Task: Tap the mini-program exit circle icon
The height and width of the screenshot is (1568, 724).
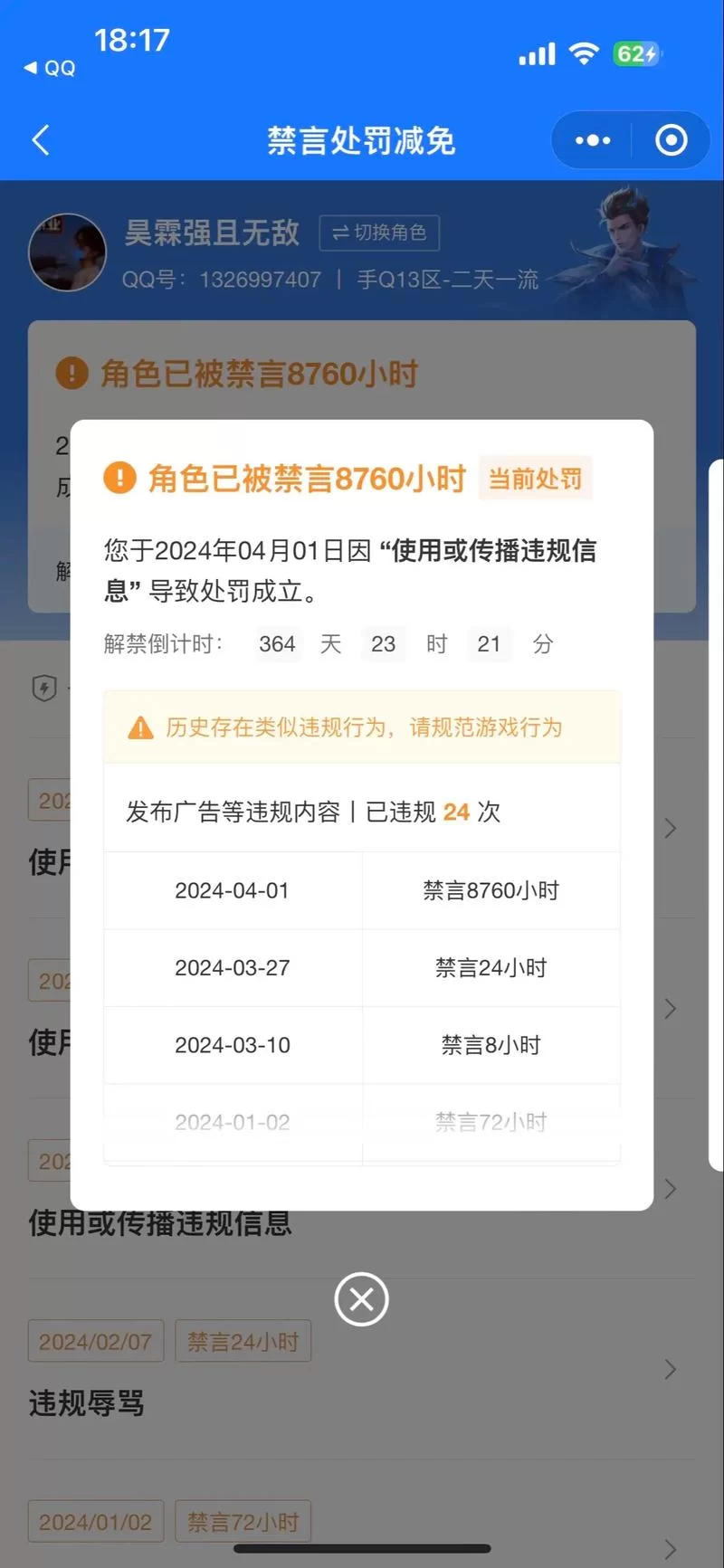Action: pos(671,140)
